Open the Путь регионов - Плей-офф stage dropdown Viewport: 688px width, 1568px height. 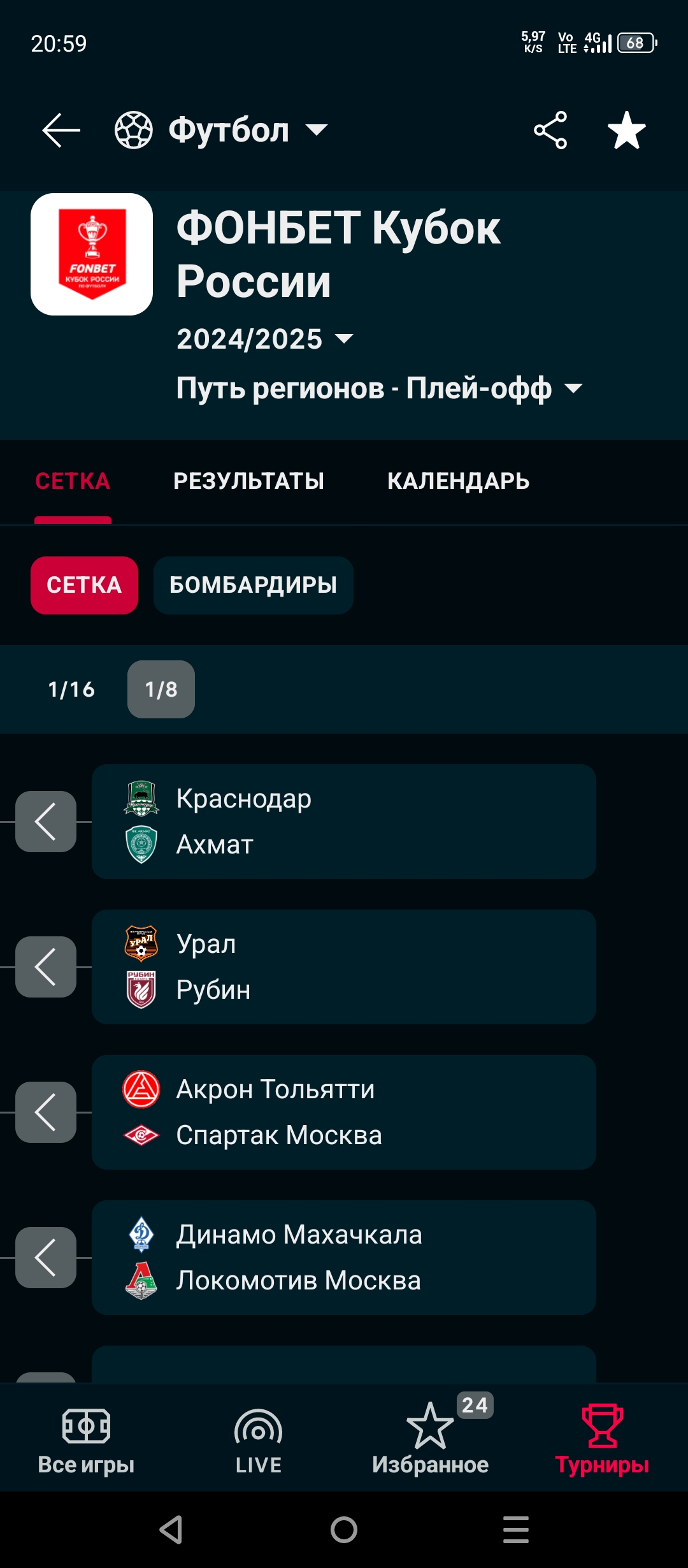379,388
